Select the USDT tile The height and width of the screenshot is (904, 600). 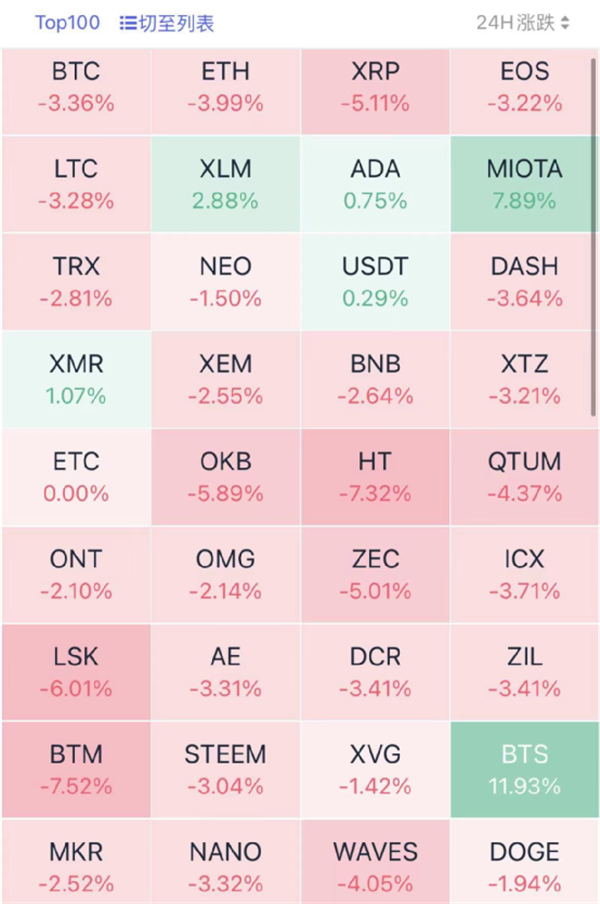click(375, 282)
